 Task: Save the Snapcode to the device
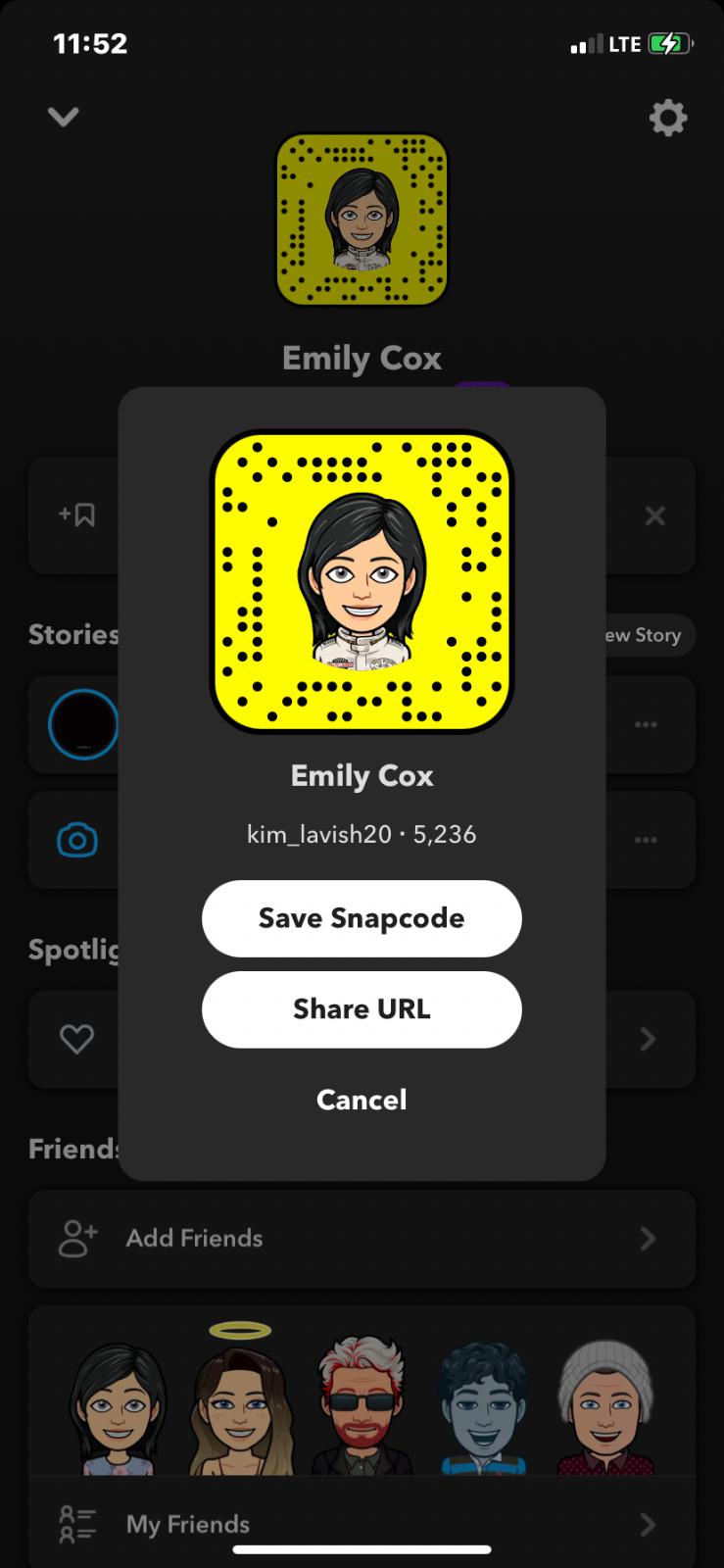362,918
